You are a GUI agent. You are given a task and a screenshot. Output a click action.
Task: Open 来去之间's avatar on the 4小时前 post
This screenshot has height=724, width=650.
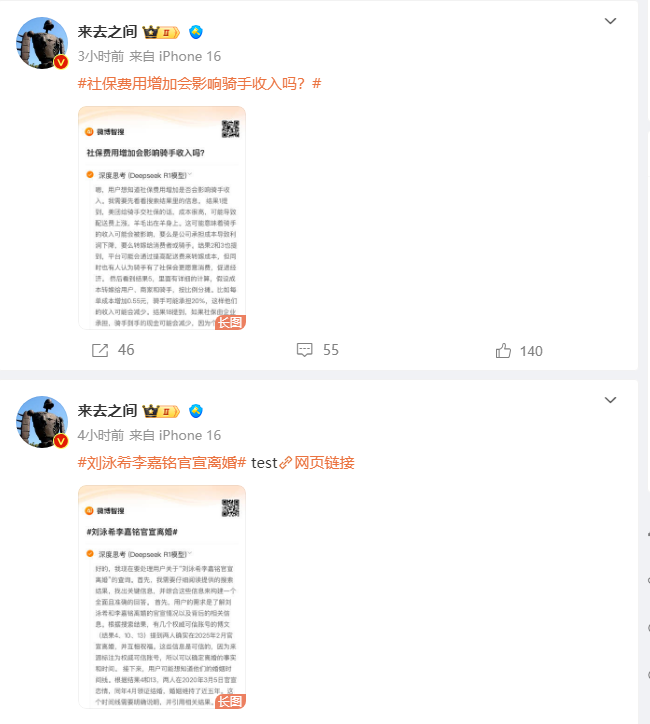(42, 421)
